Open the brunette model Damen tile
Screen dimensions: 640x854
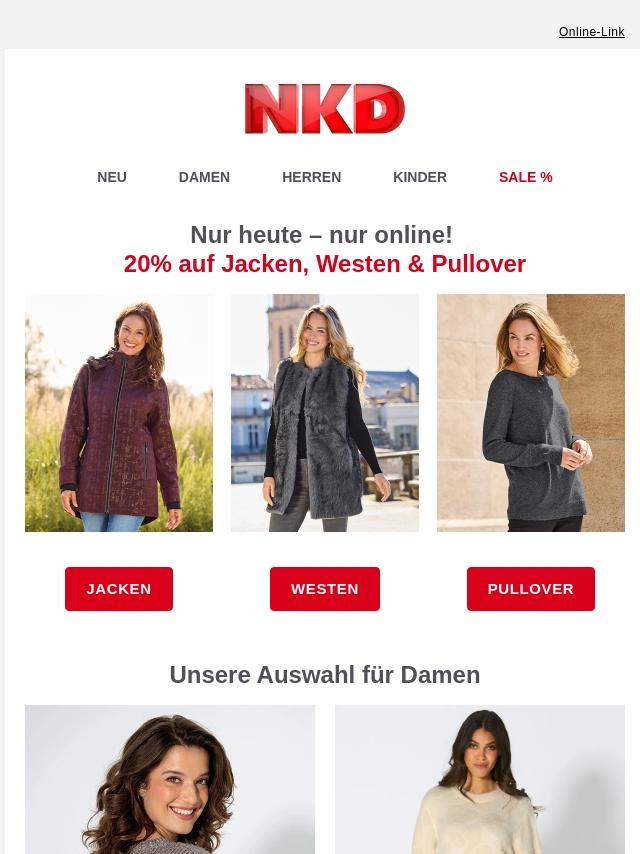(170, 779)
